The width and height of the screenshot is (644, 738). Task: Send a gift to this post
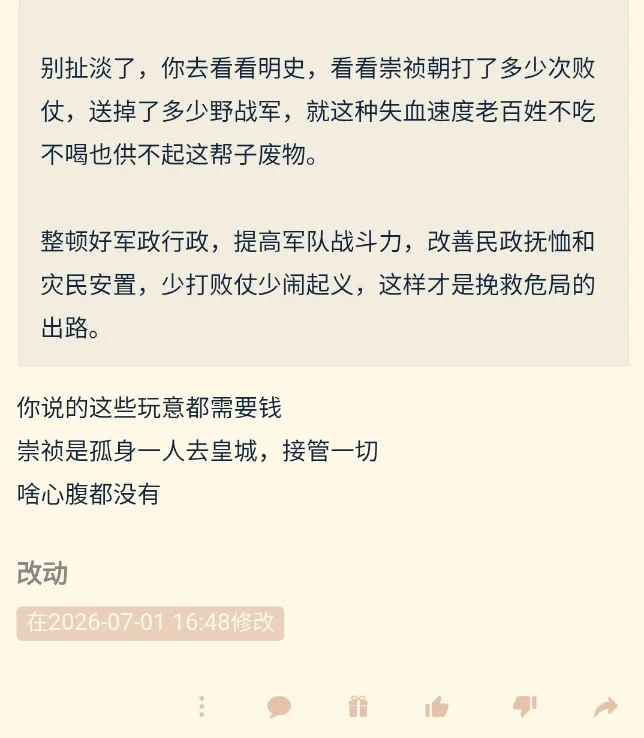[358, 706]
